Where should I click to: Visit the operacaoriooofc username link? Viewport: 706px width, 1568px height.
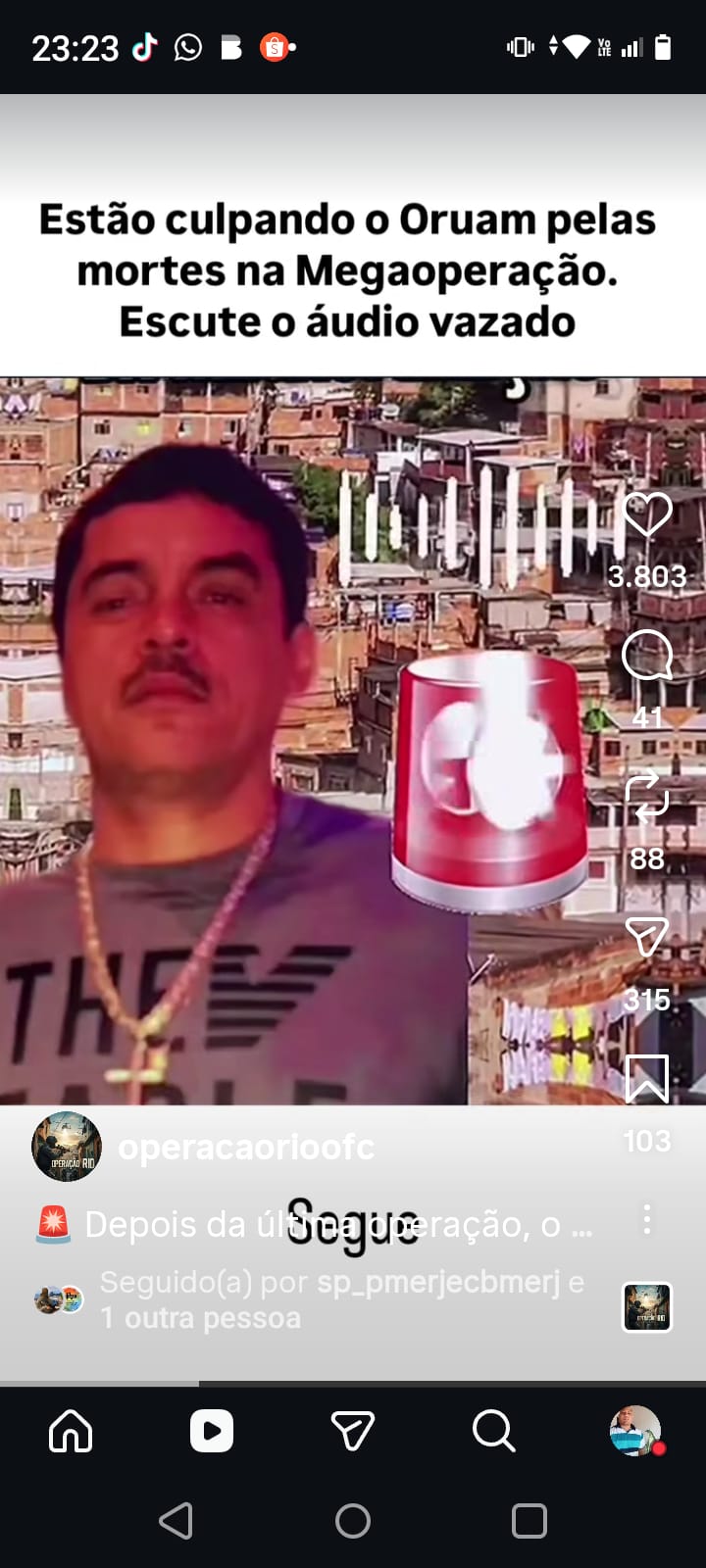click(246, 1147)
